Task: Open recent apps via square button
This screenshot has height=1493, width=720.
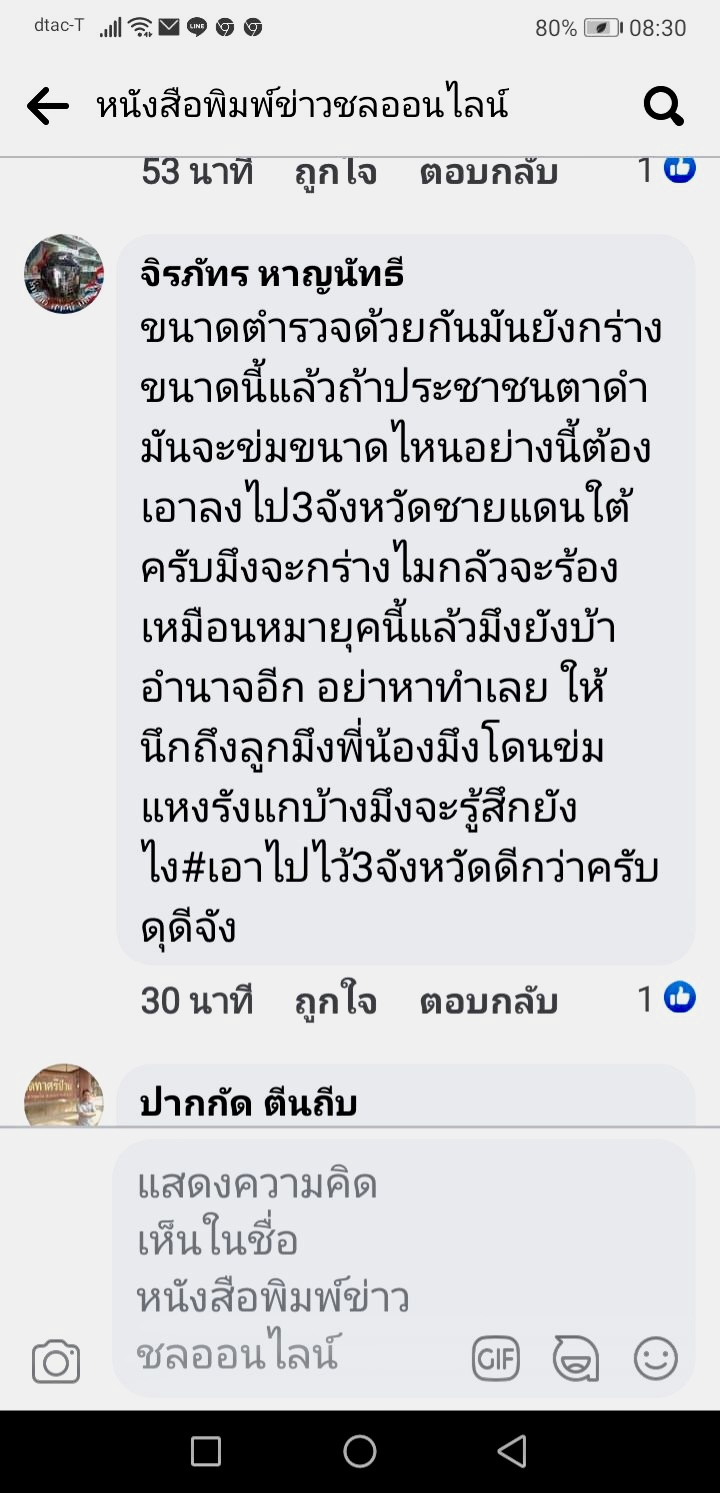Action: coord(206,1451)
